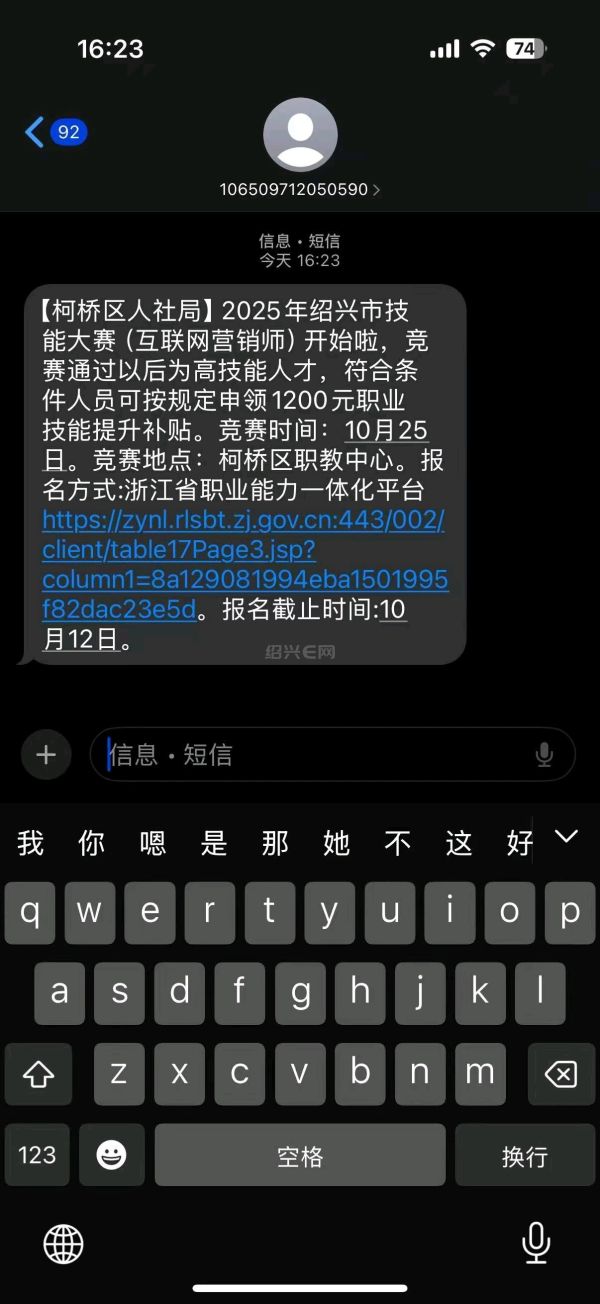Expand the candidate word suggestions

(567, 837)
